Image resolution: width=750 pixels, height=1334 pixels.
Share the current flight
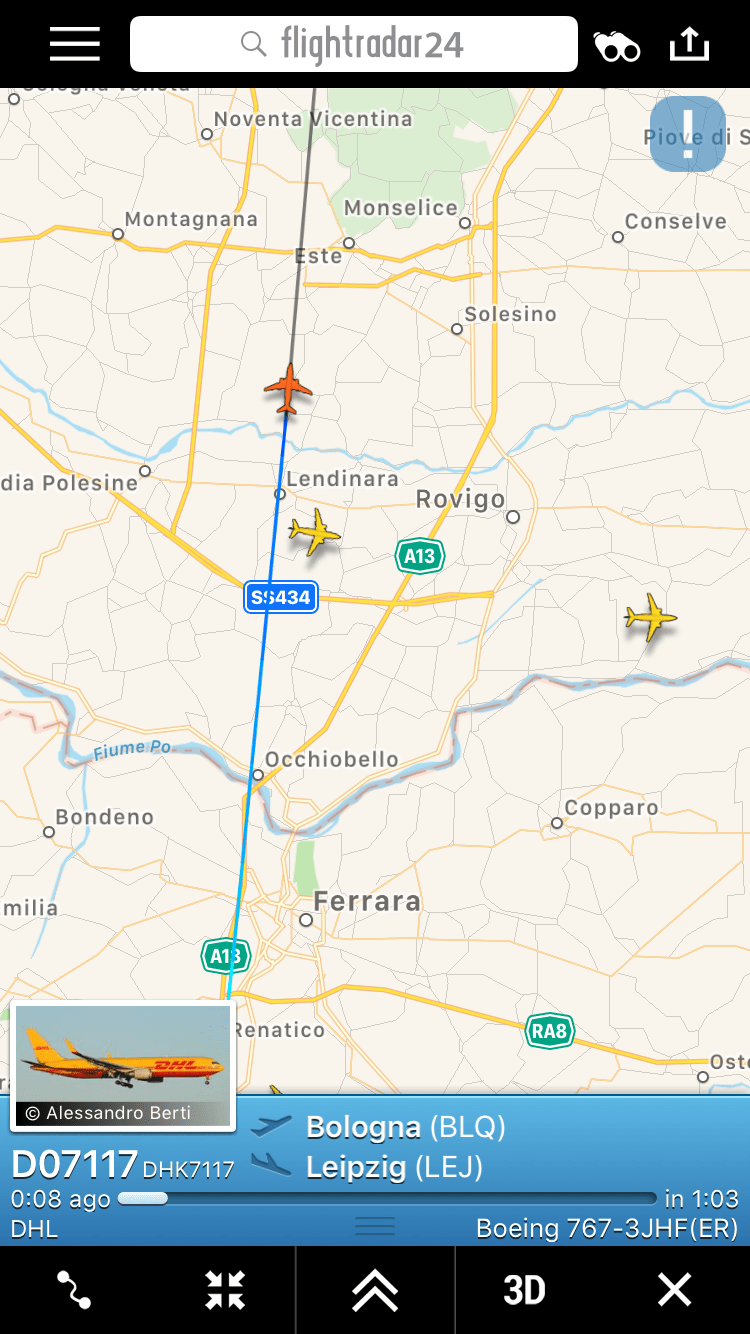pos(689,44)
